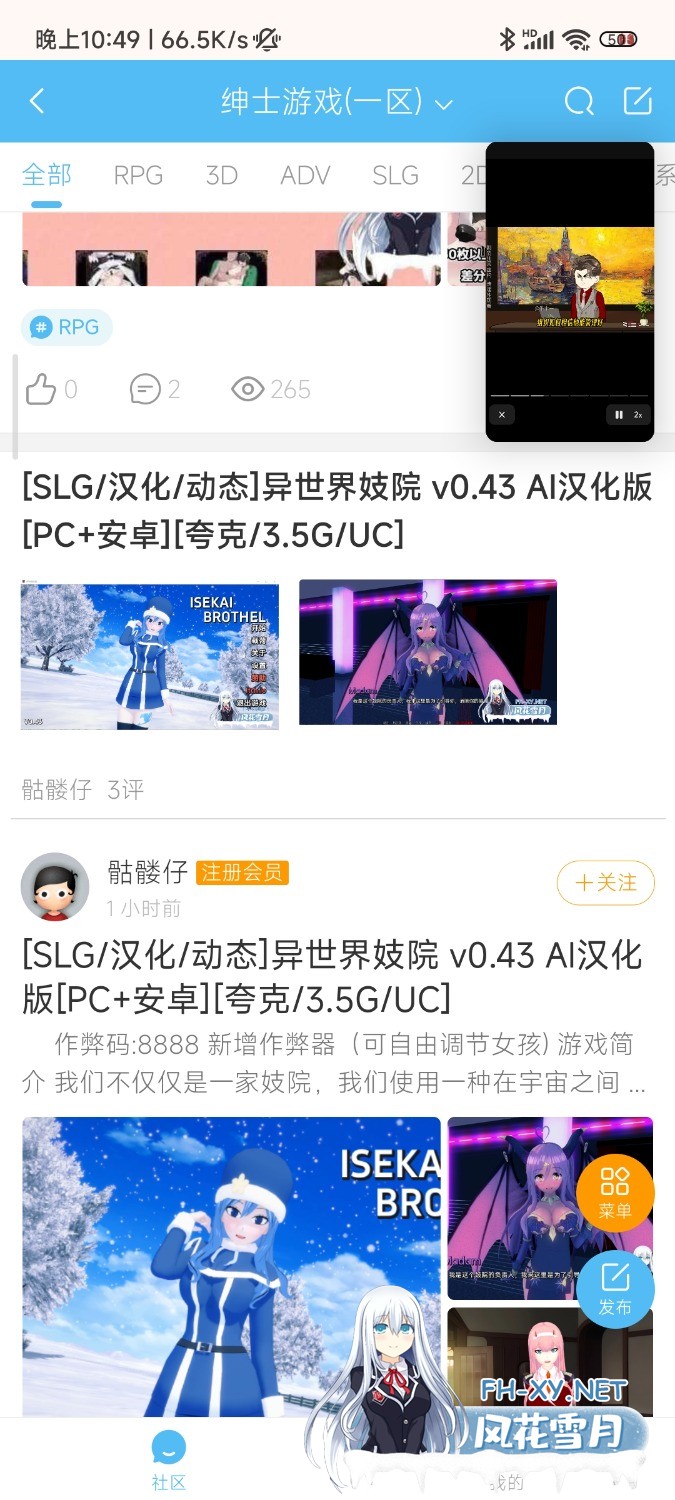The height and width of the screenshot is (1500, 675).
Task: Pause the floating video
Action: pos(619,414)
